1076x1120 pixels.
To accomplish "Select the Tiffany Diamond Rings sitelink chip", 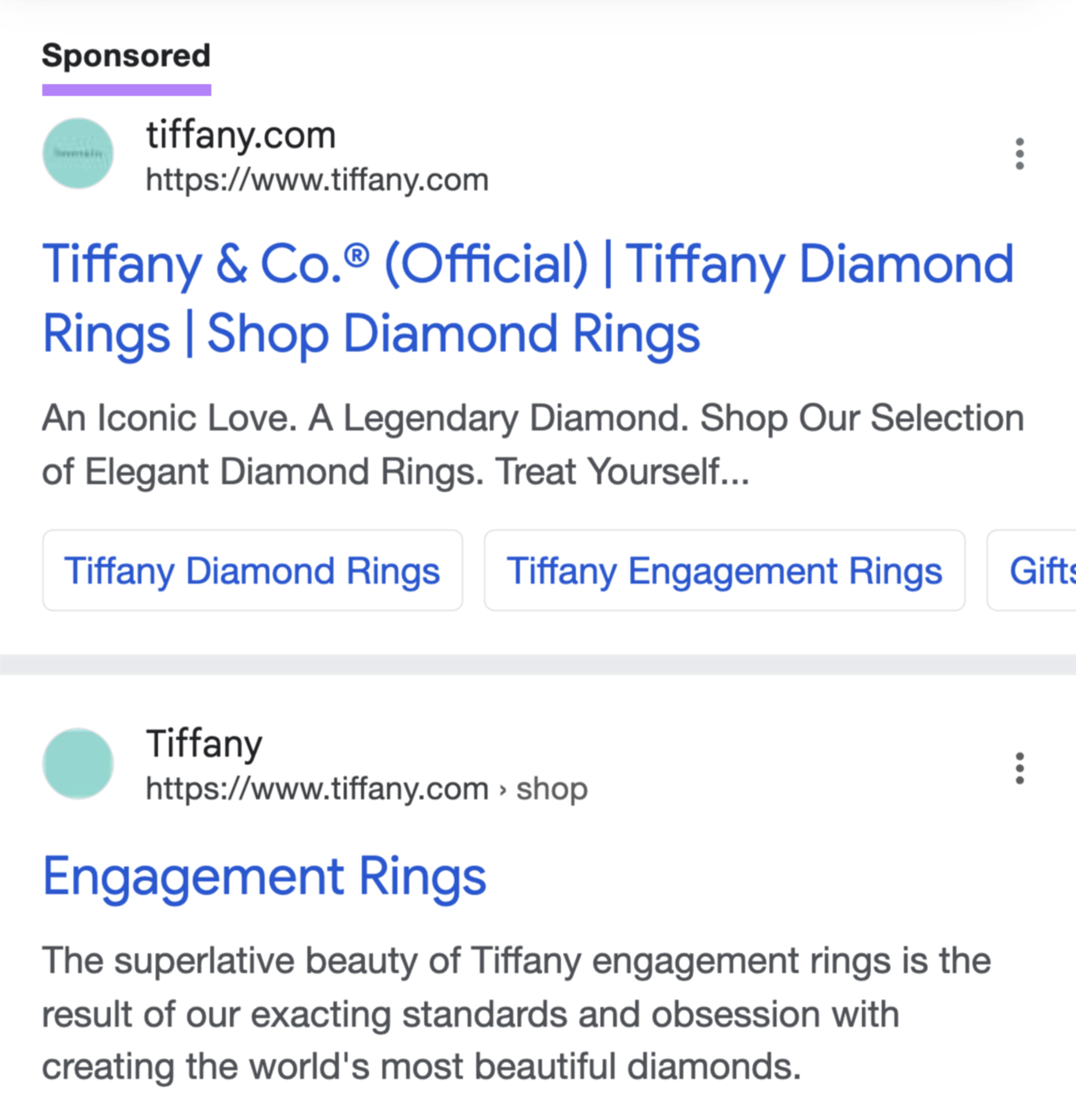I will 252,570.
